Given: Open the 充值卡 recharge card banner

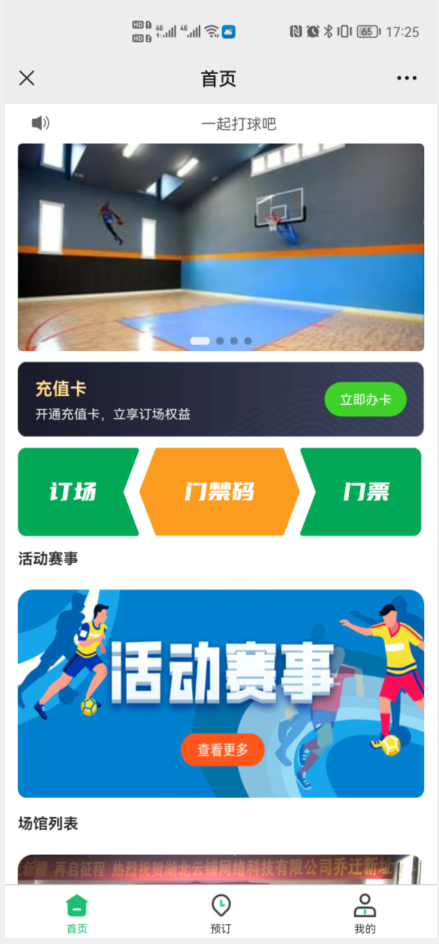Looking at the screenshot, I should tap(220, 399).
